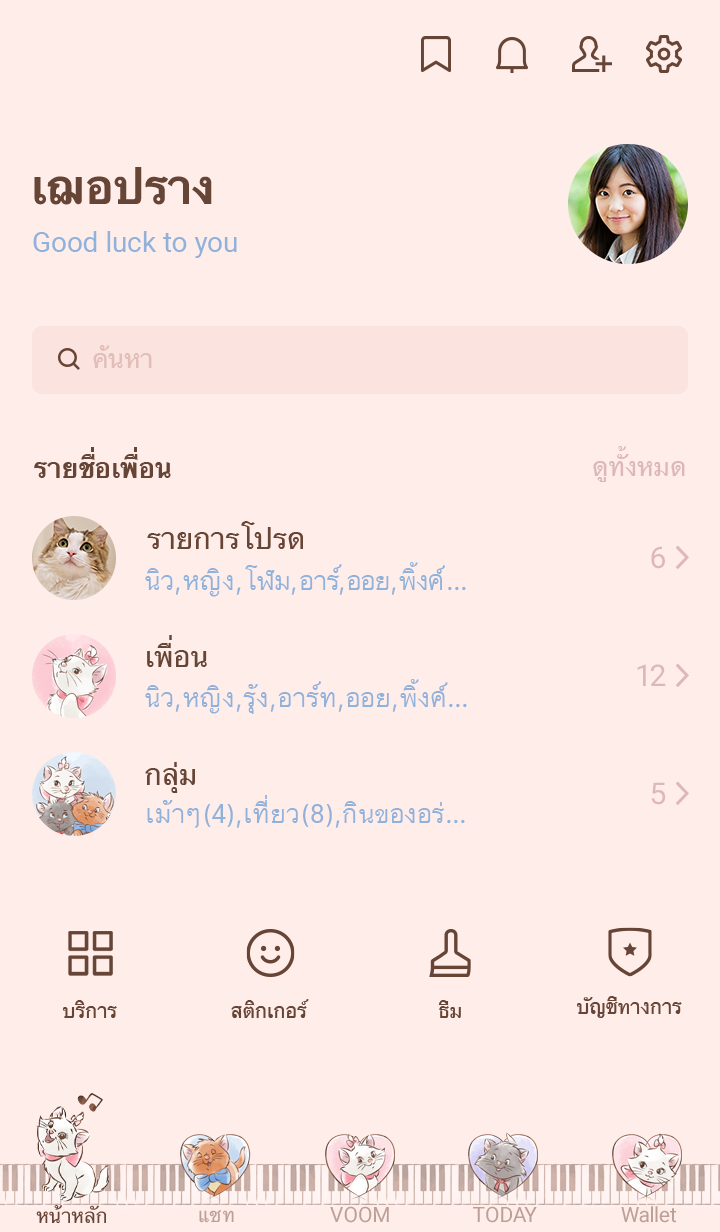Tap the add friend icon
The image size is (720, 1232).
(591, 55)
